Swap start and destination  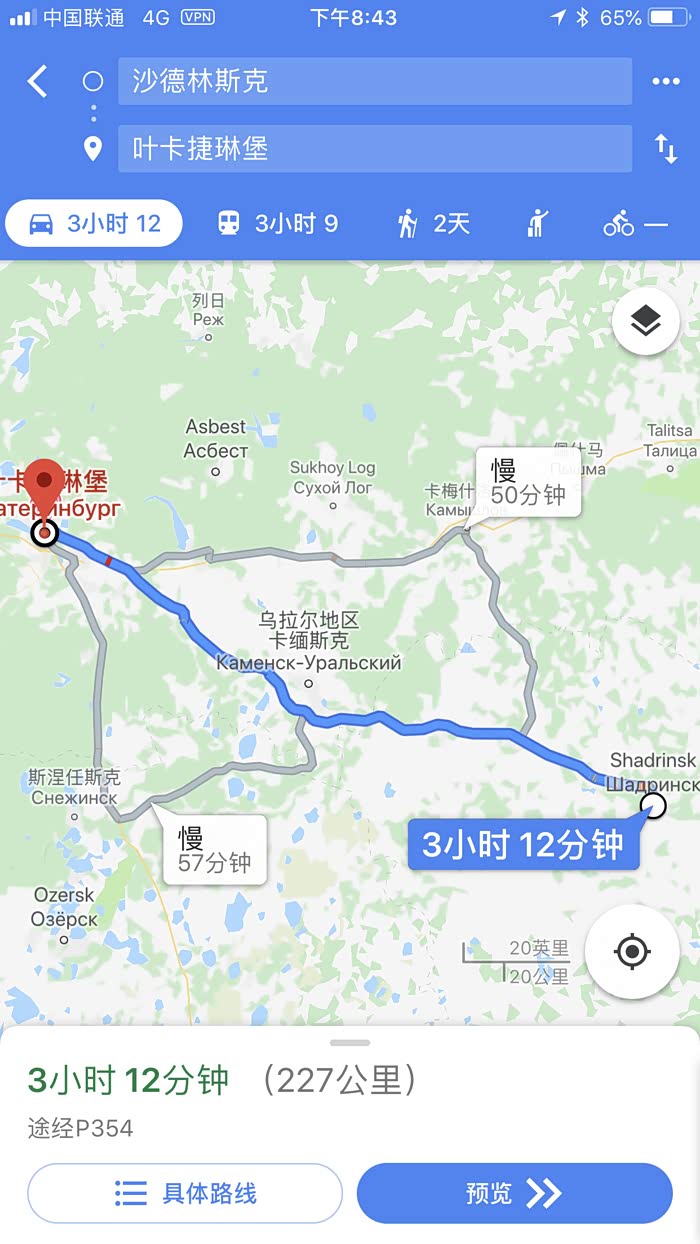tap(666, 149)
